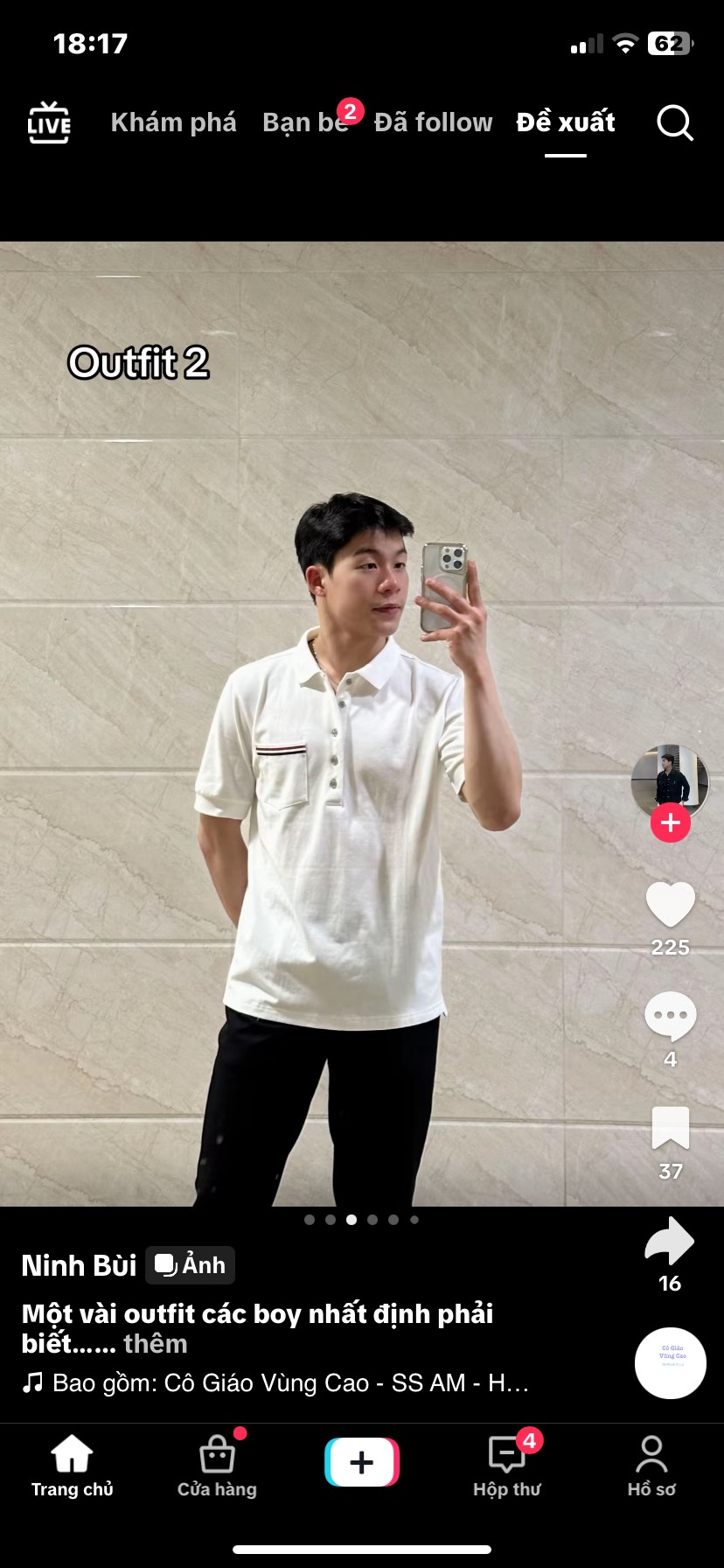This screenshot has height=1568, width=724.
Task: Open the Ninh Bùi username
Action: pos(79,1265)
